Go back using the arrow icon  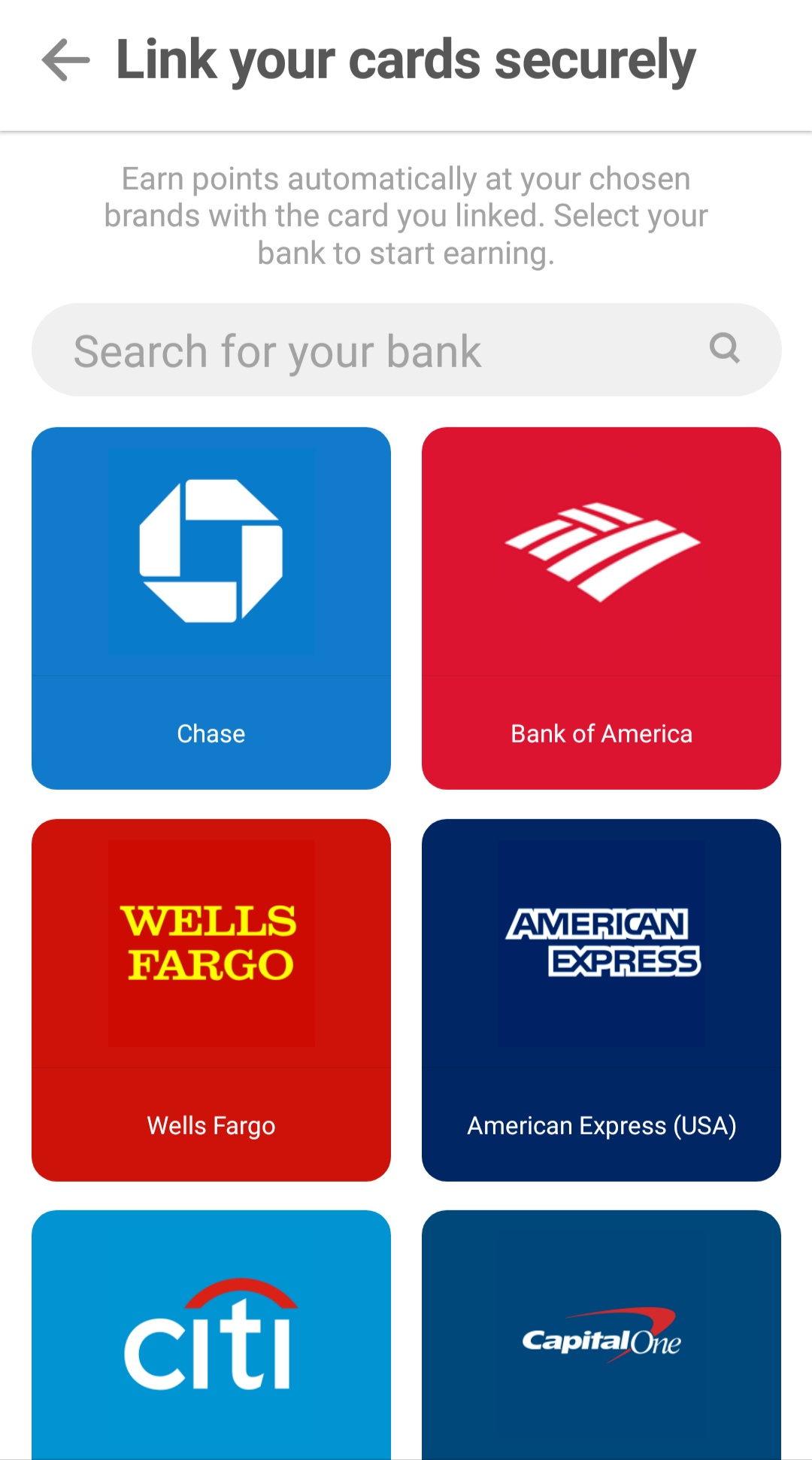coord(65,60)
